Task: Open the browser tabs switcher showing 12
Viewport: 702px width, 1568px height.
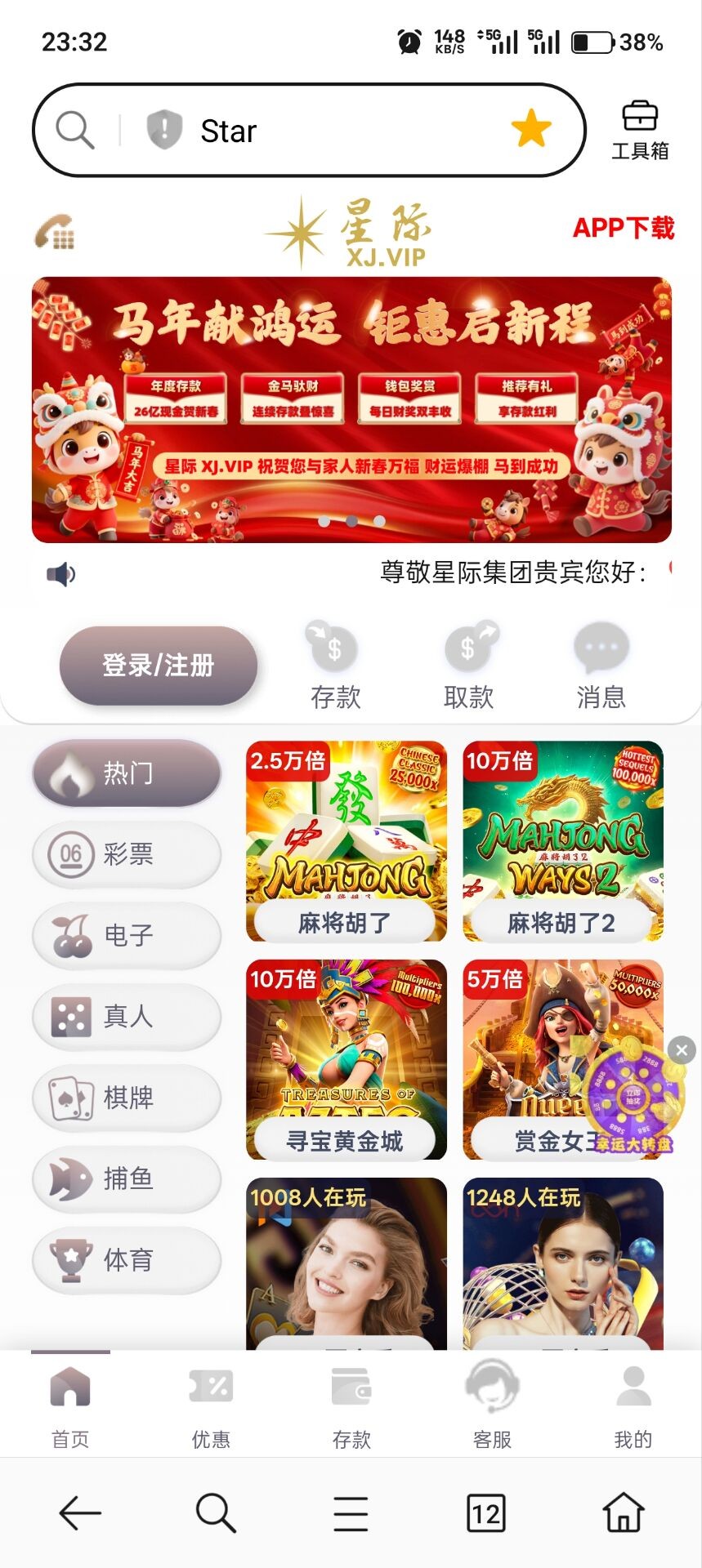Action: 485,1514
